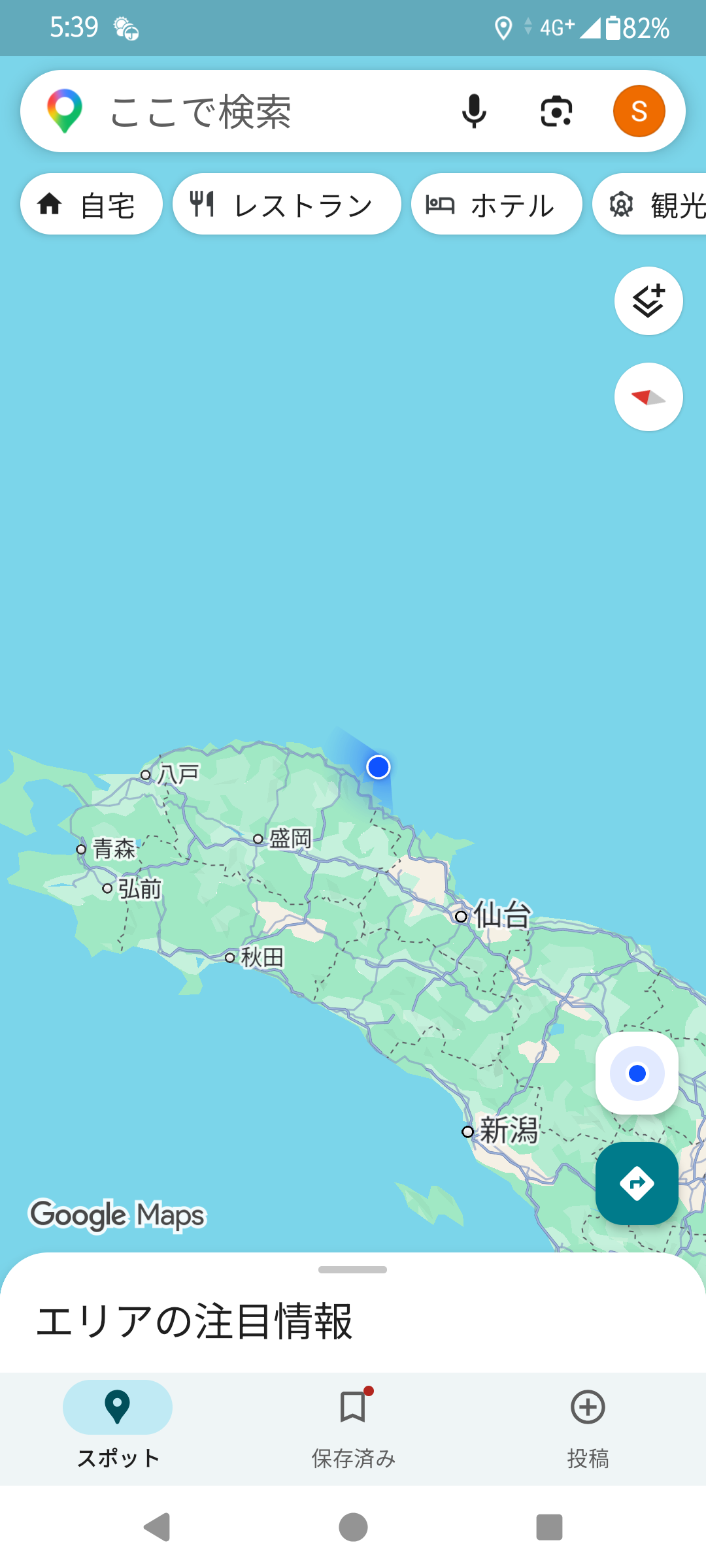
Task: Center the map on my location
Action: point(637,1073)
